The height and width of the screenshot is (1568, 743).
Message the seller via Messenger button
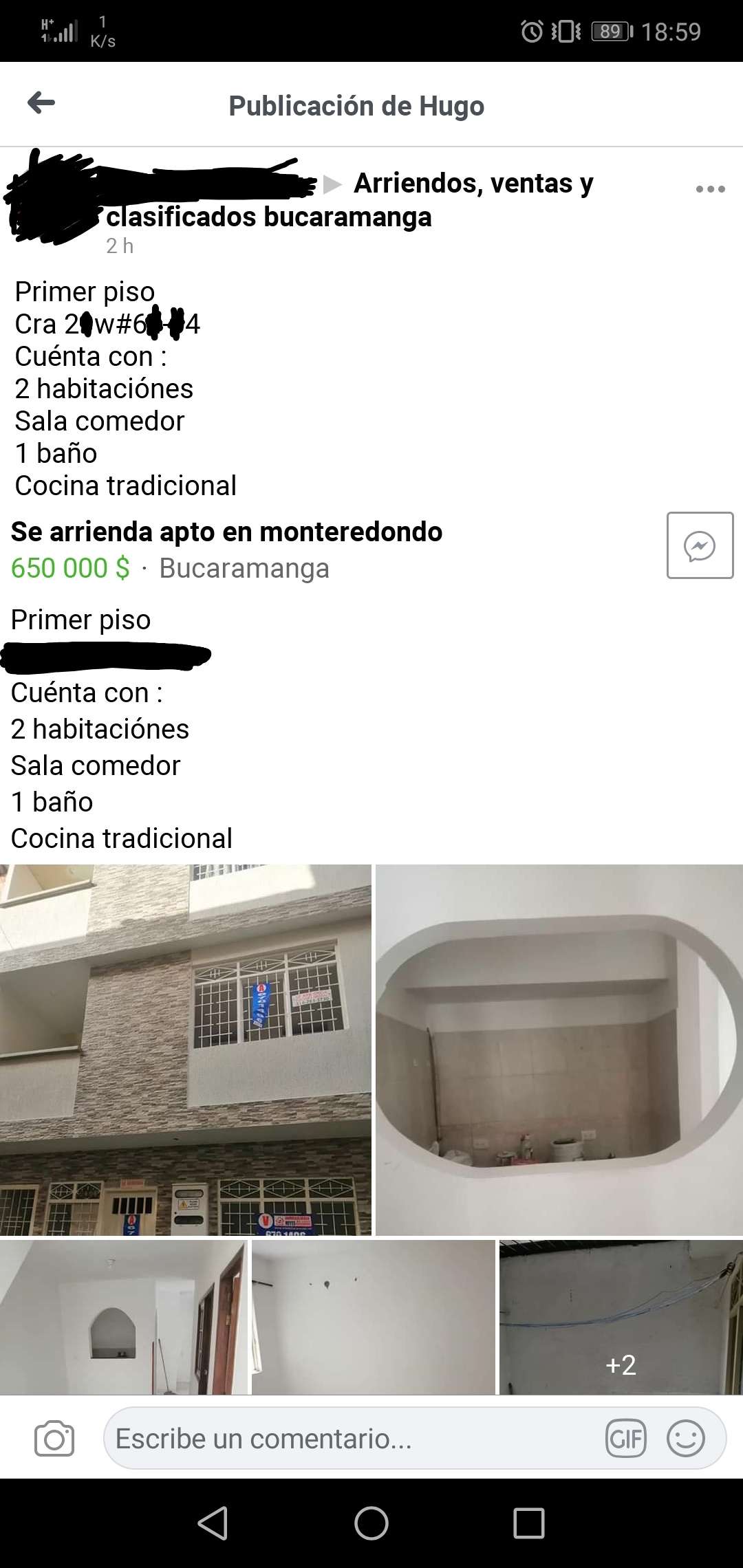click(700, 545)
